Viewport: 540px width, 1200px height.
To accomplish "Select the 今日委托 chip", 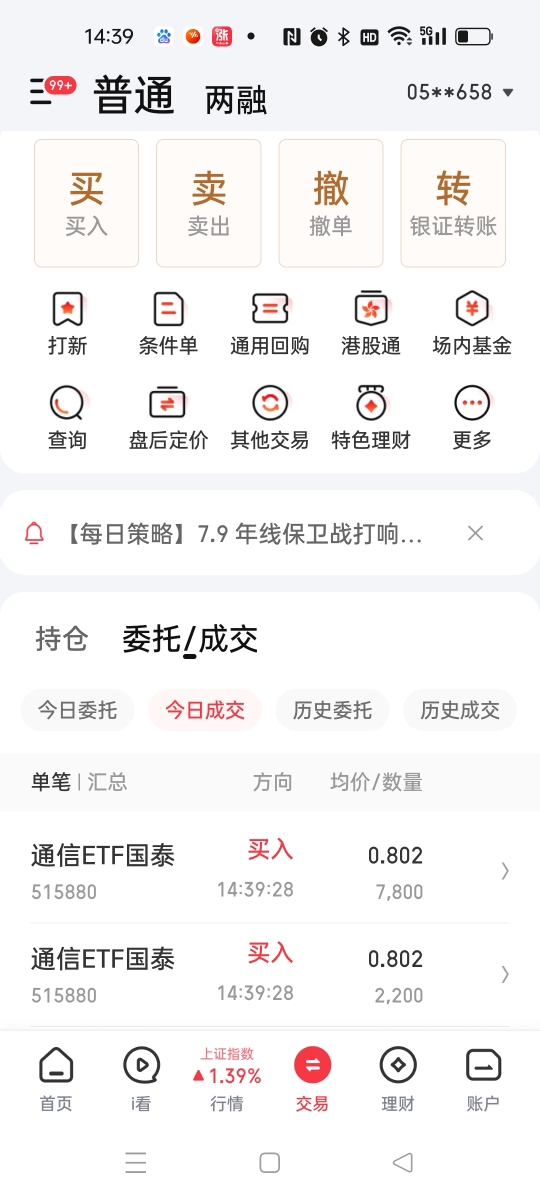I will (78, 711).
